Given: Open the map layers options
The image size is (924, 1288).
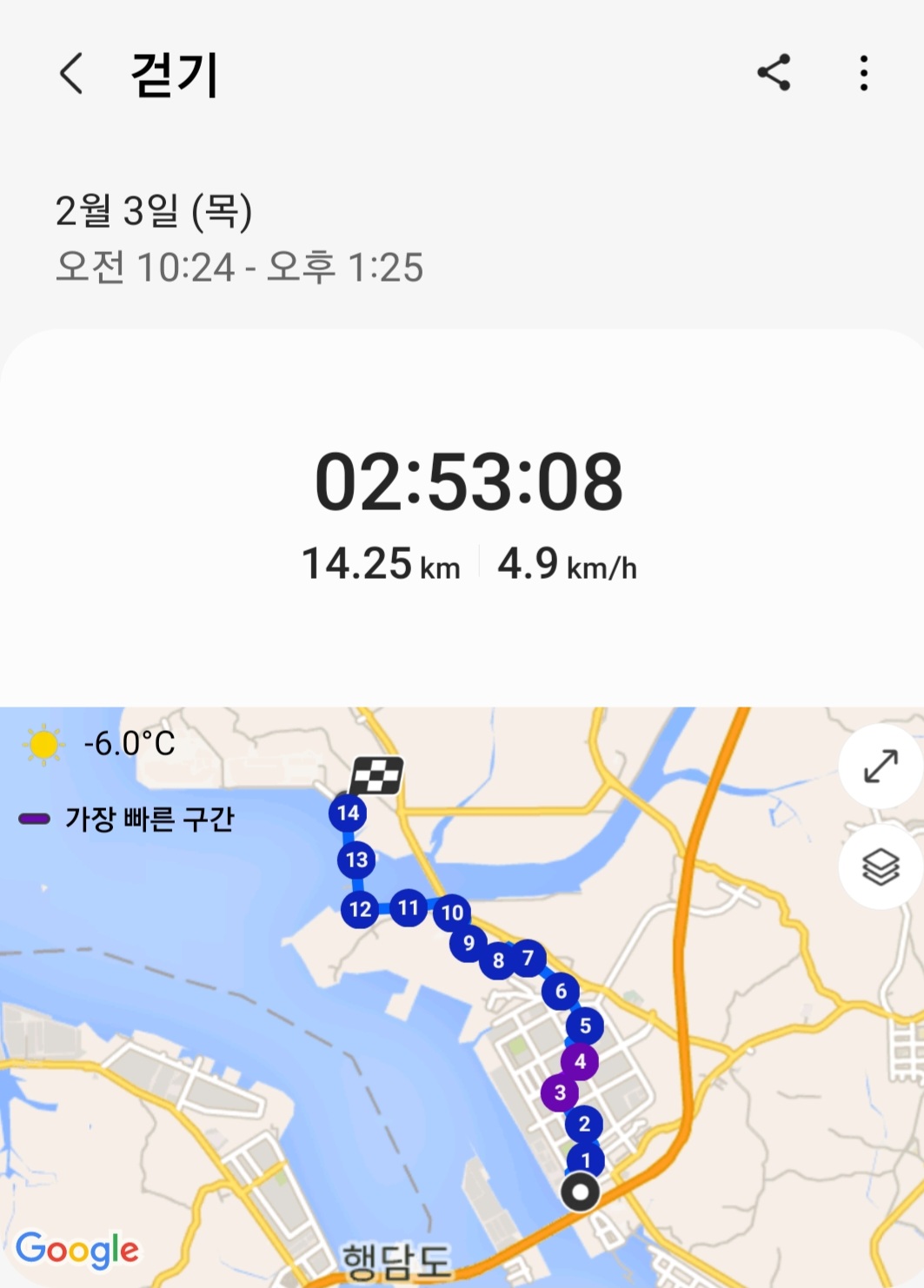Looking at the screenshot, I should (881, 866).
